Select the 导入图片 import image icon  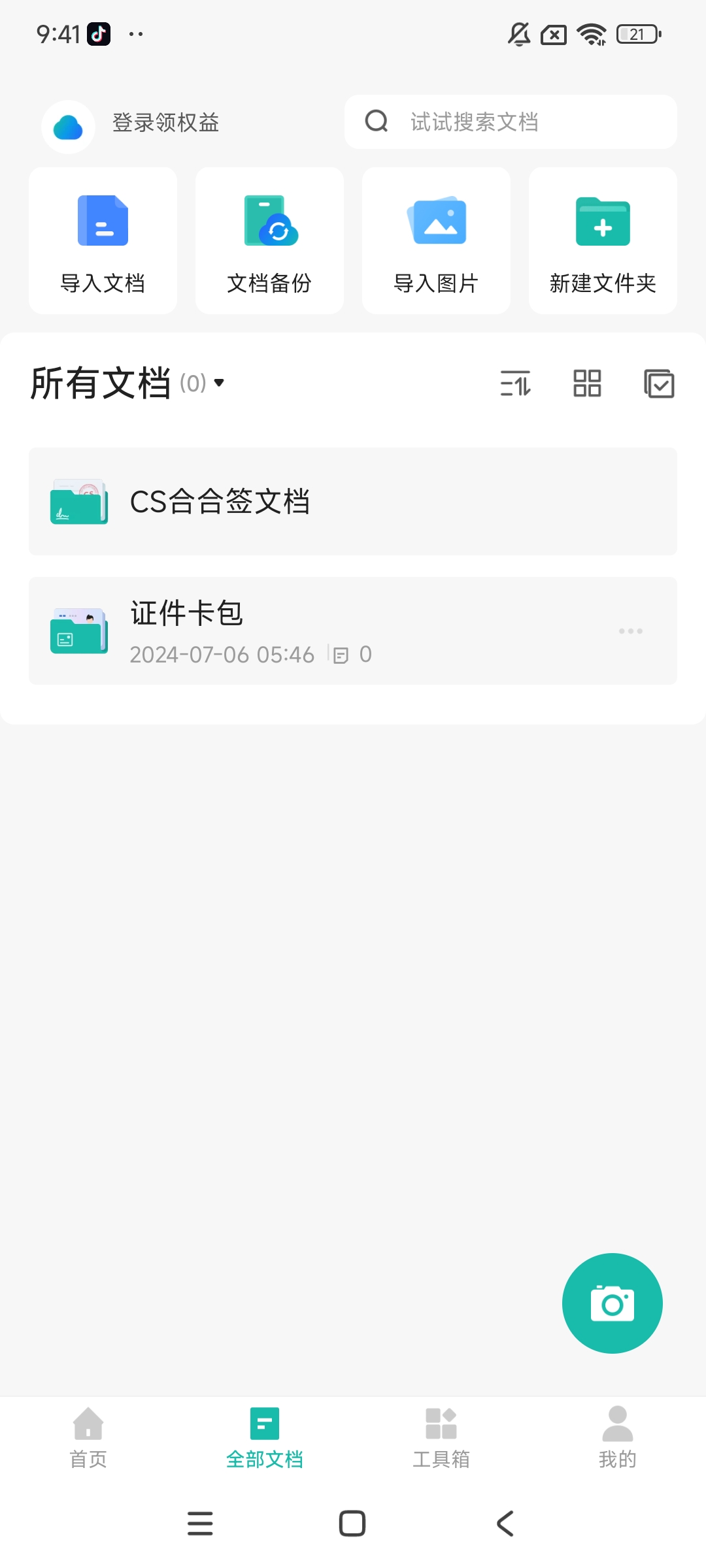point(435,221)
